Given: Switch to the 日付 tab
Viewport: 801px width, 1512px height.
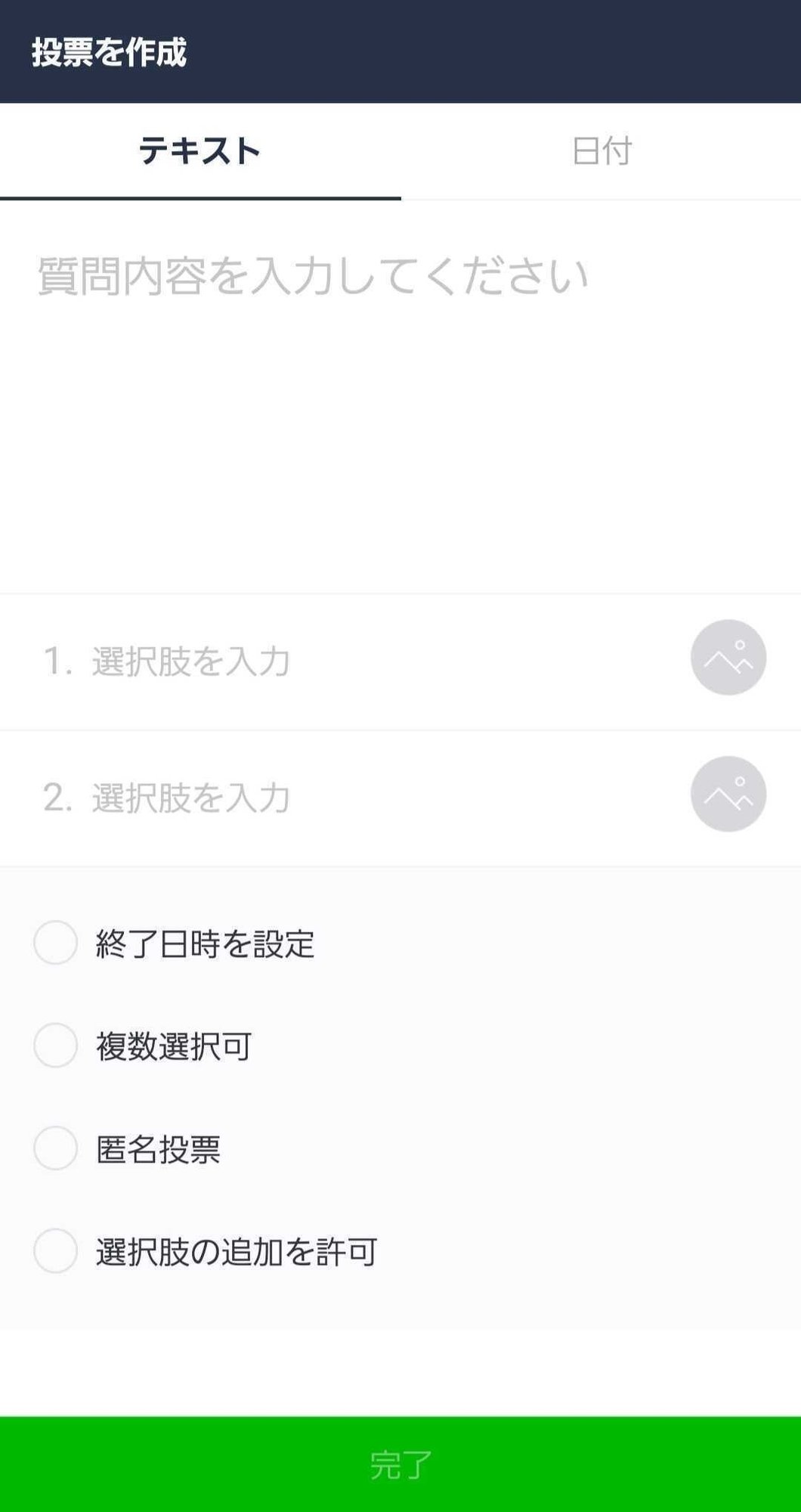Looking at the screenshot, I should [x=602, y=151].
